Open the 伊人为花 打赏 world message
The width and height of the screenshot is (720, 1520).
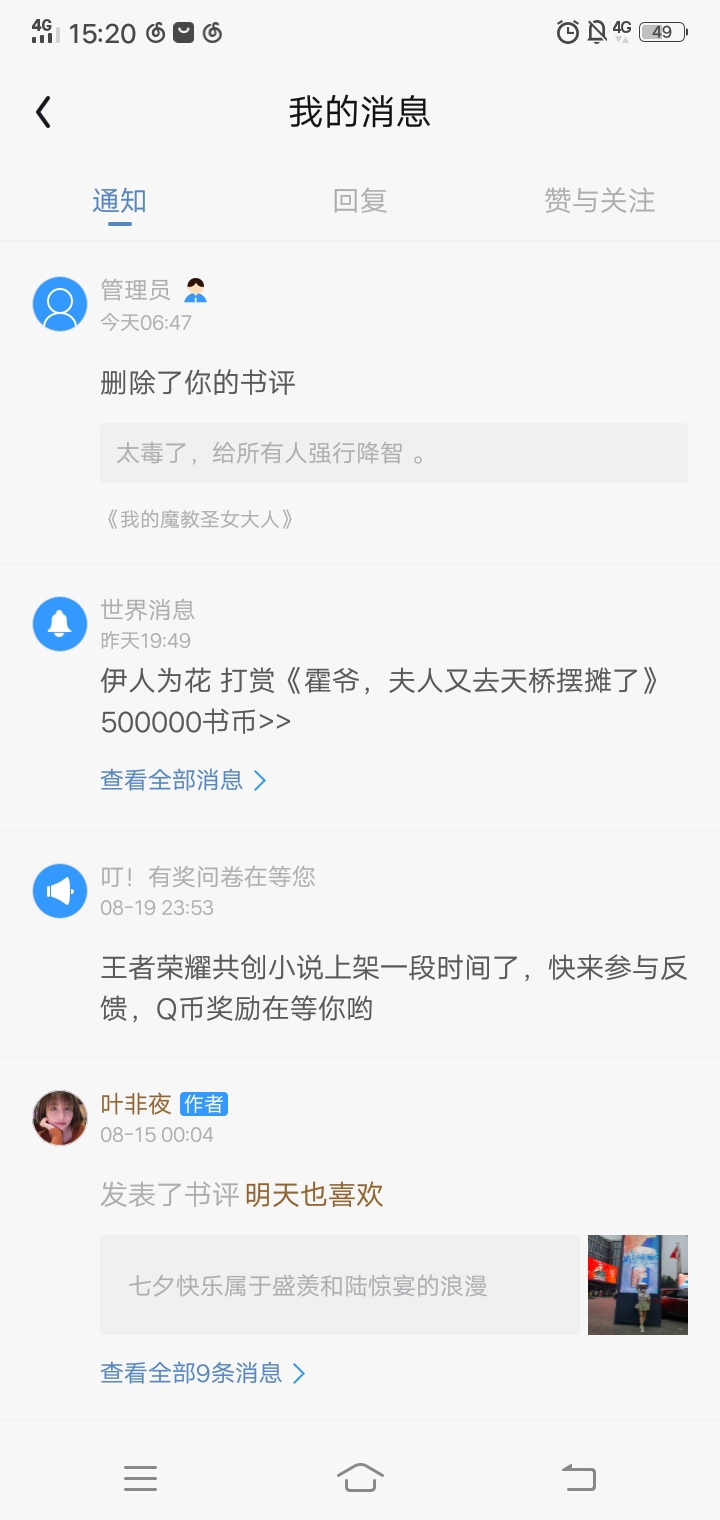pyautogui.click(x=380, y=701)
